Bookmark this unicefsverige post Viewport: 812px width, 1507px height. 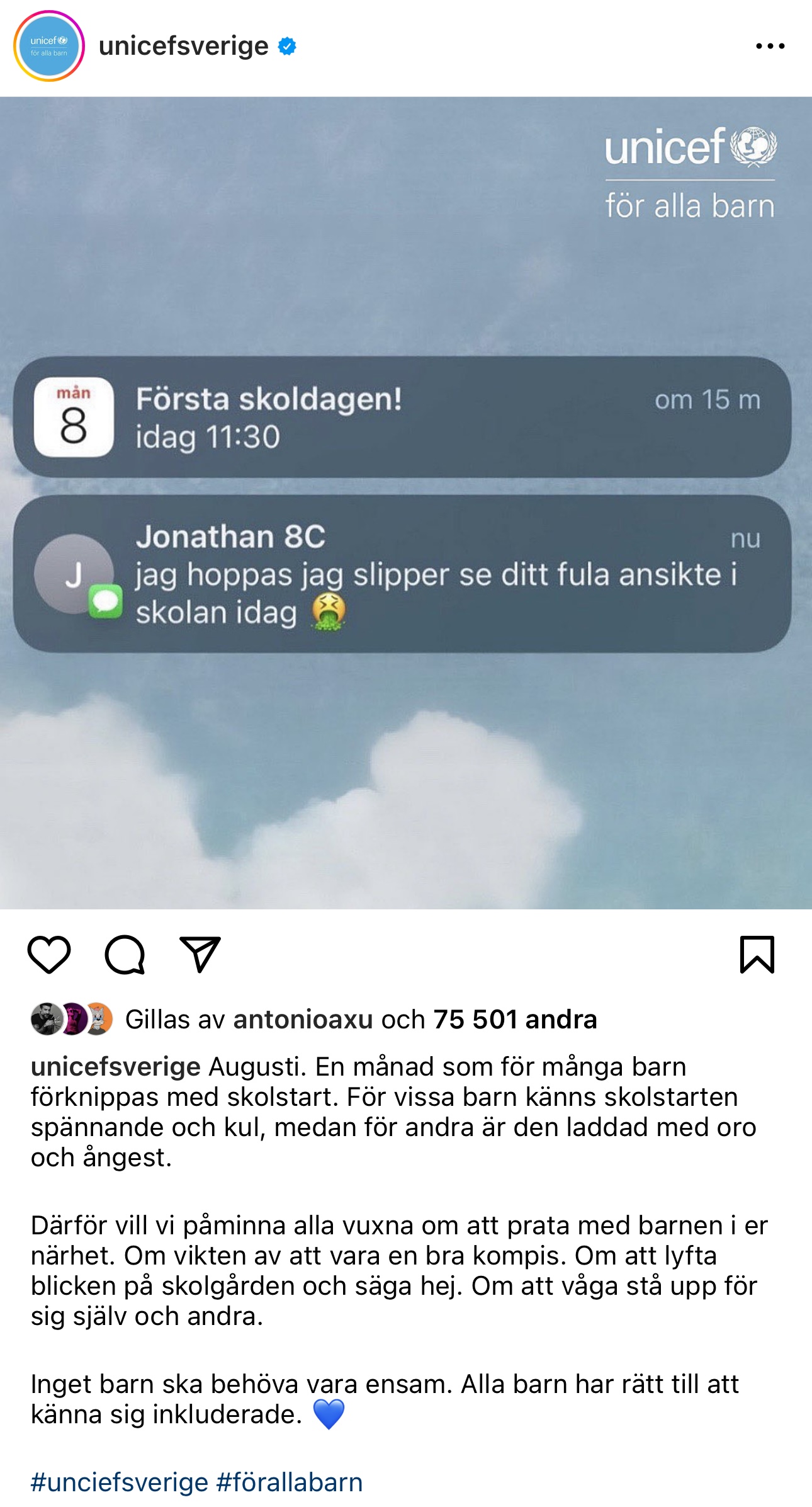757,955
